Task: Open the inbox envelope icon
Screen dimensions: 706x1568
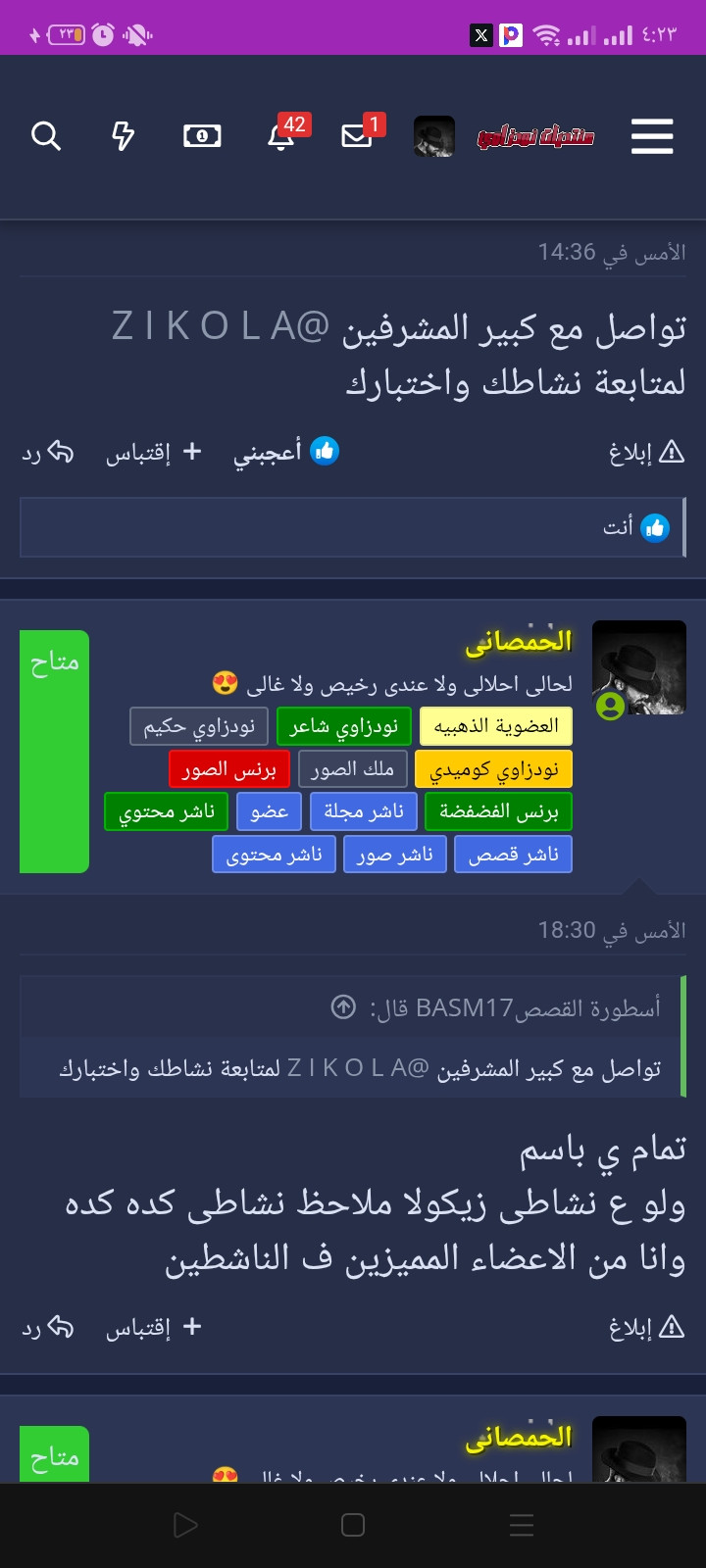Action: 357,135
